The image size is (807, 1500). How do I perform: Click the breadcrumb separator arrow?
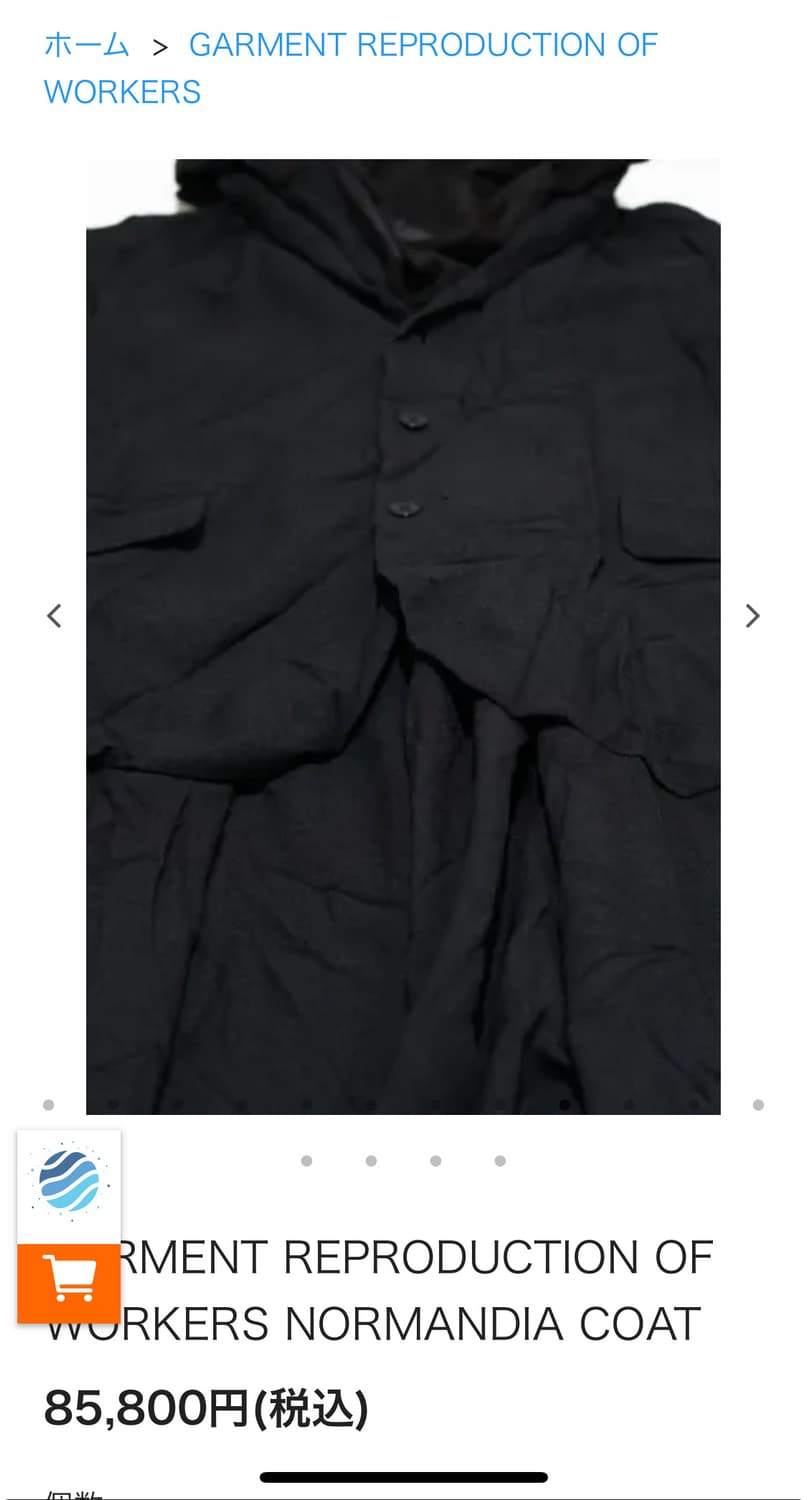pos(160,44)
